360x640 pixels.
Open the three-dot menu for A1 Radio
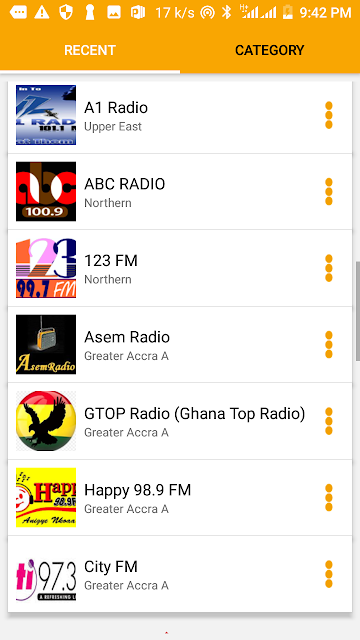click(x=329, y=116)
